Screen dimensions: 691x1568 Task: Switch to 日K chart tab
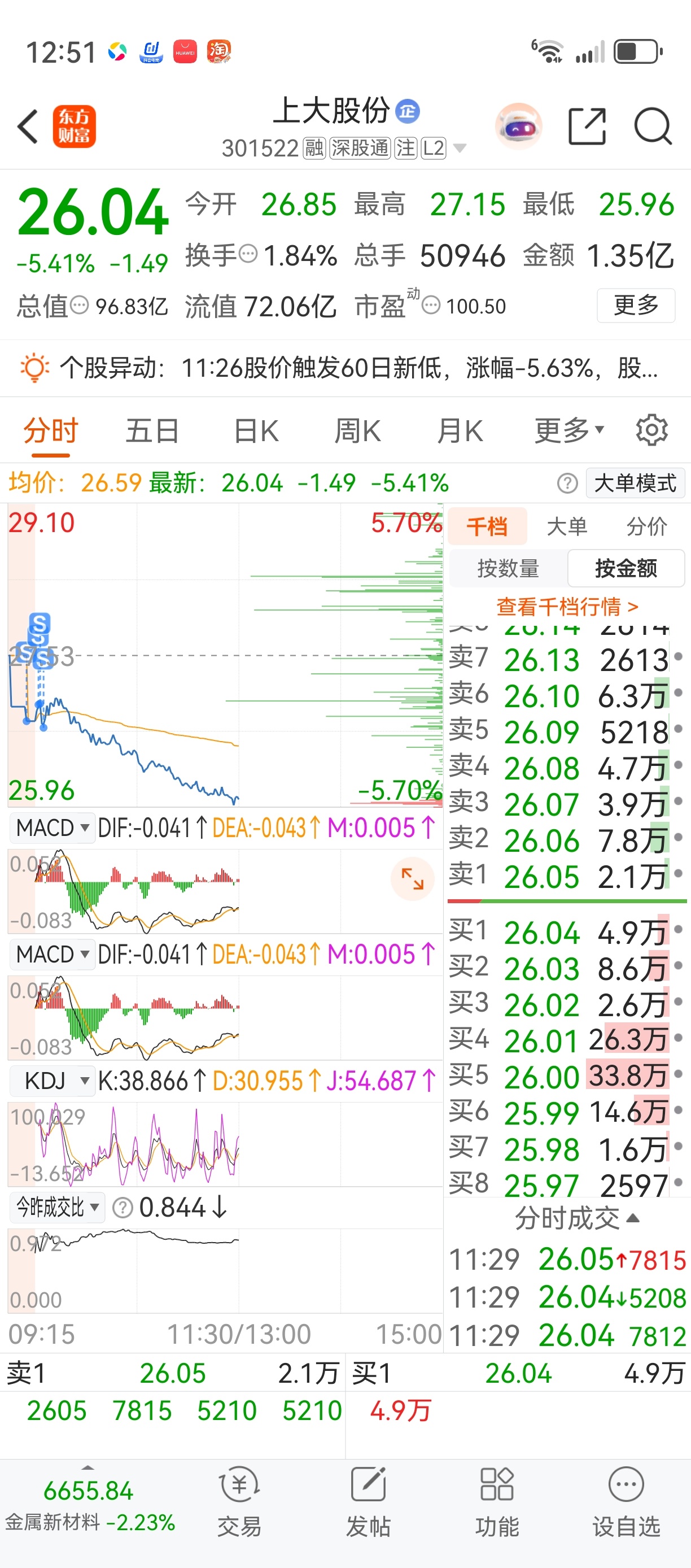click(256, 431)
